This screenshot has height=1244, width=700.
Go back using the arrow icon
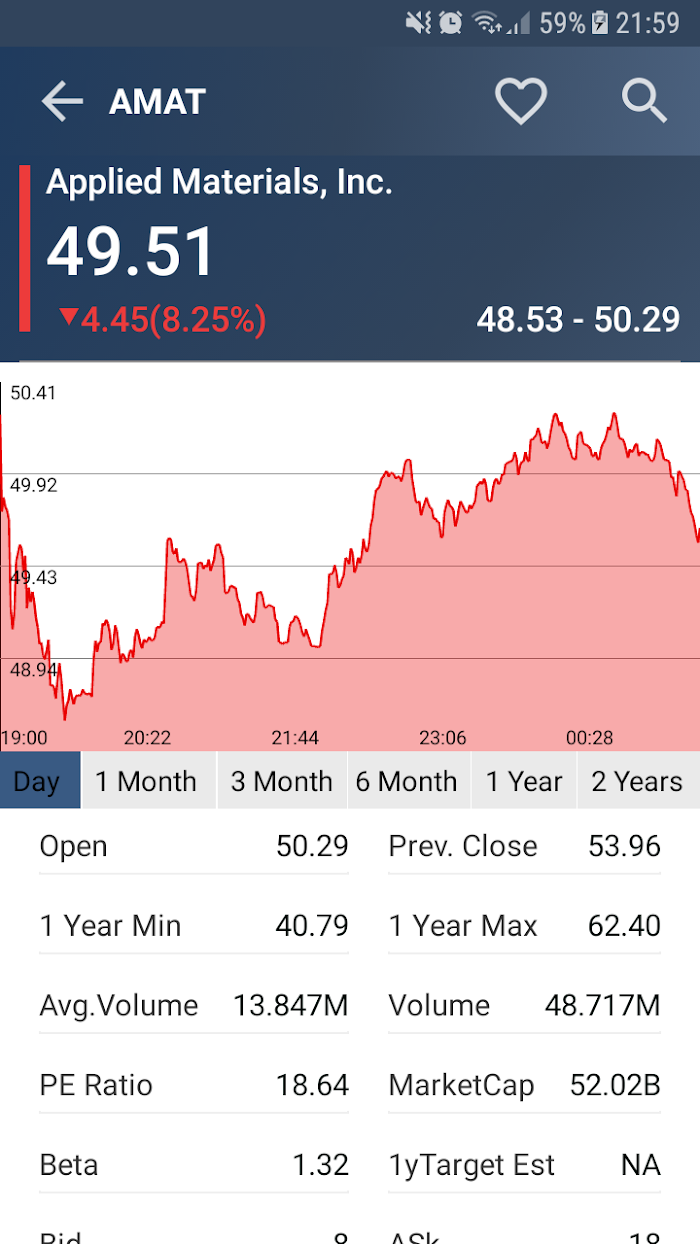click(62, 102)
